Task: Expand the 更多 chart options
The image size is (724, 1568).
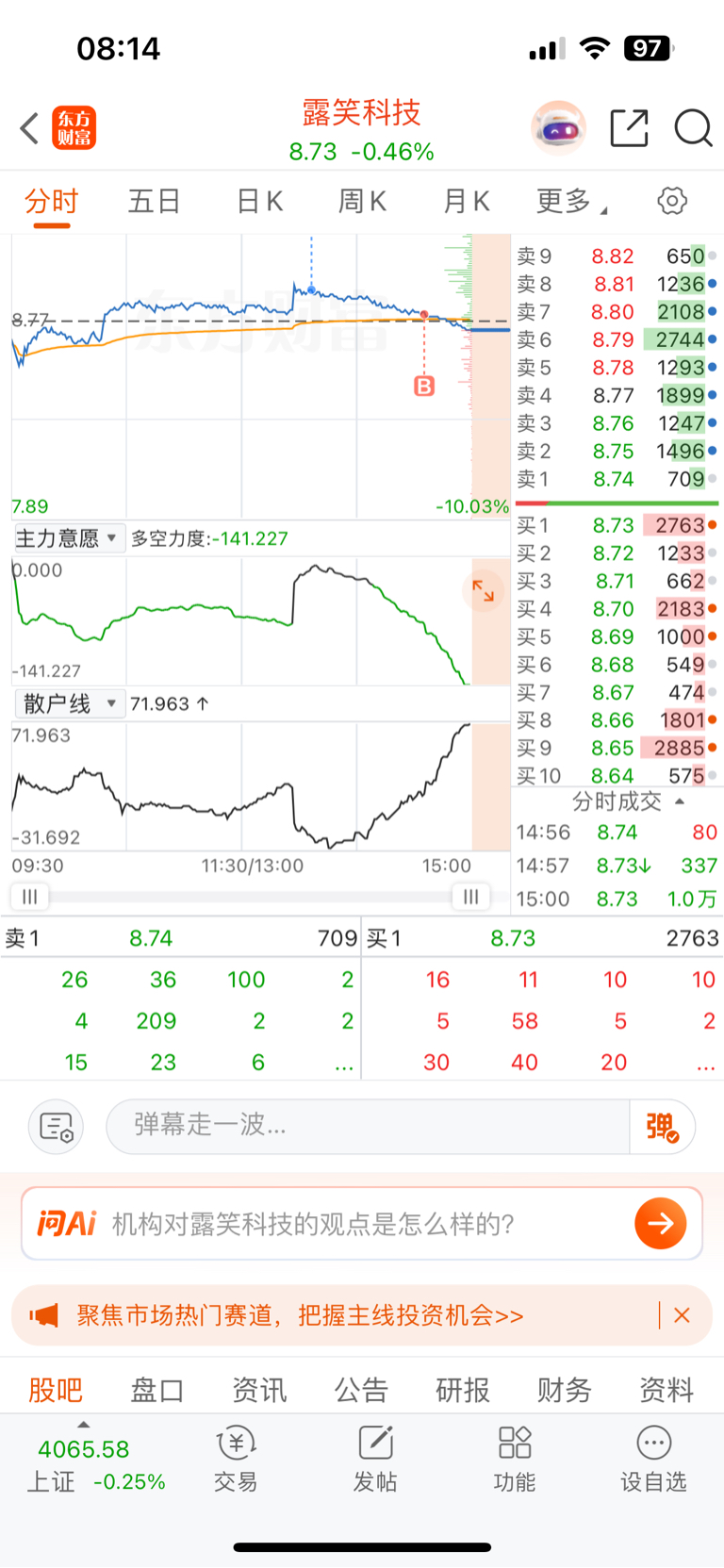Action: pyautogui.click(x=570, y=202)
